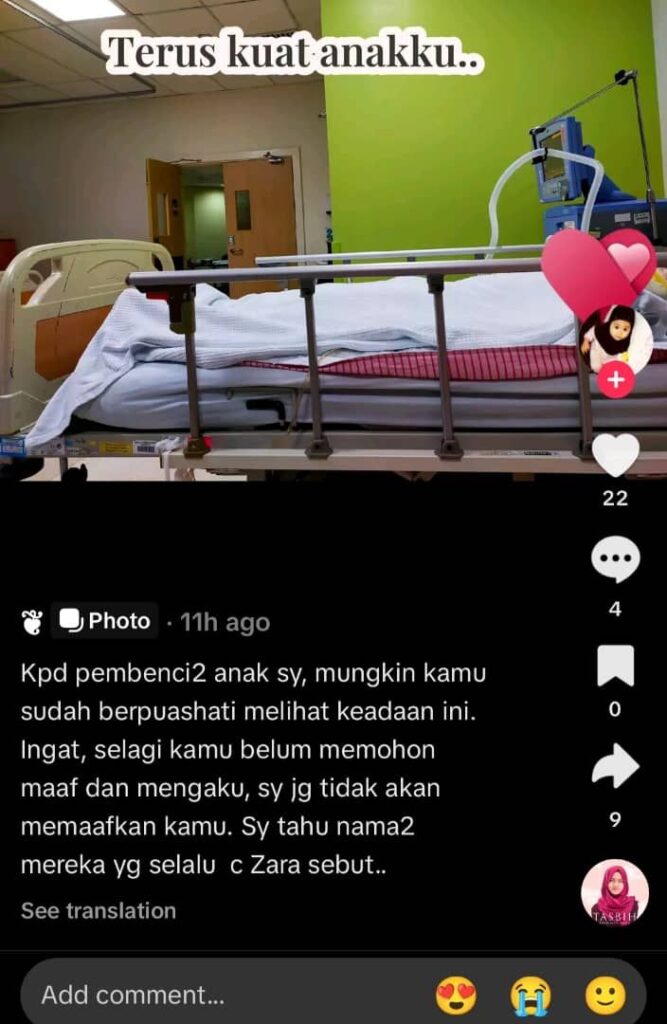Bookmark this post
This screenshot has height=1024, width=667.
click(x=615, y=666)
